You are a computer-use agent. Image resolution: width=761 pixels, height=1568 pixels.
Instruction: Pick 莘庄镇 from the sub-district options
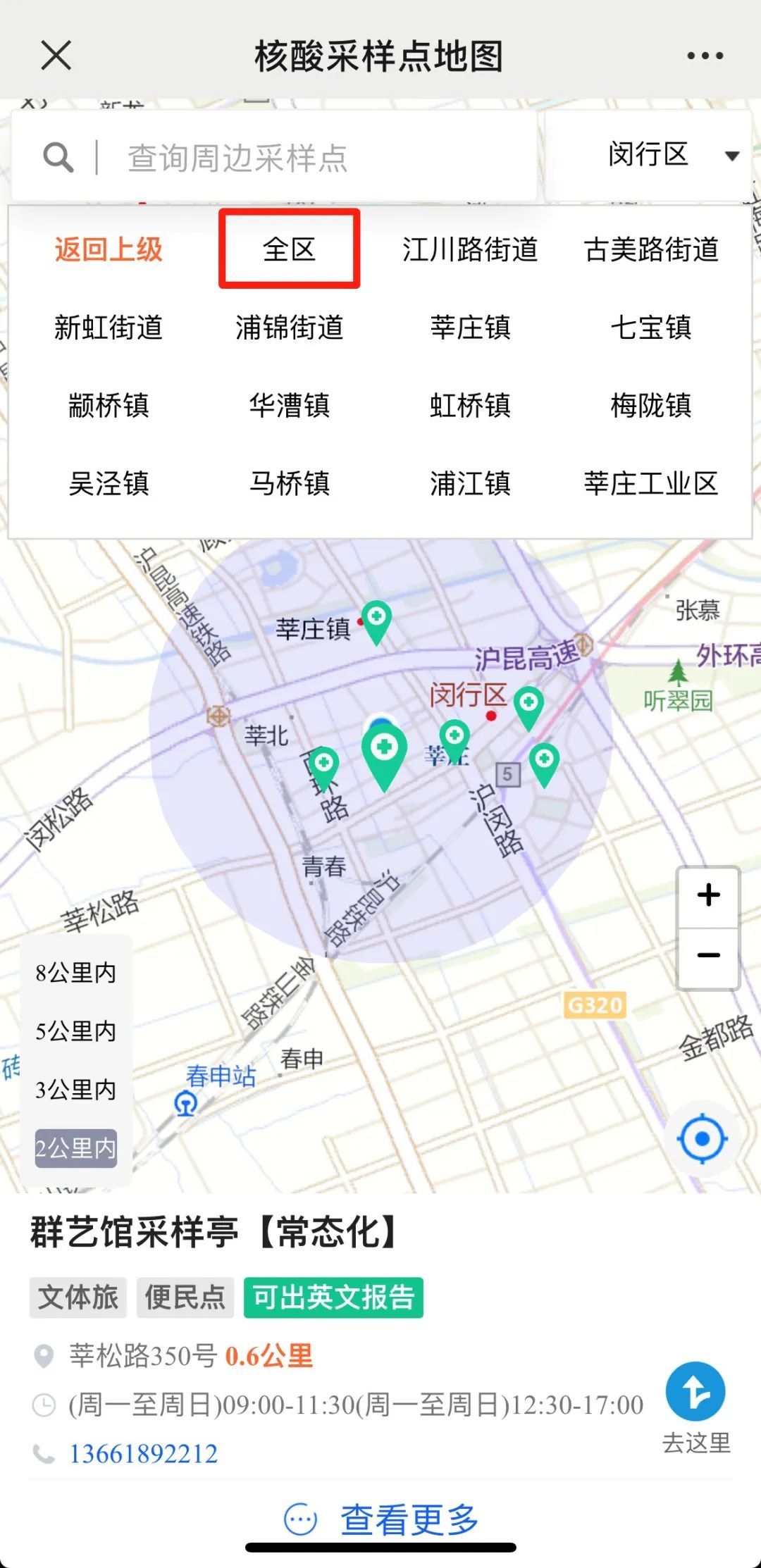(x=470, y=328)
